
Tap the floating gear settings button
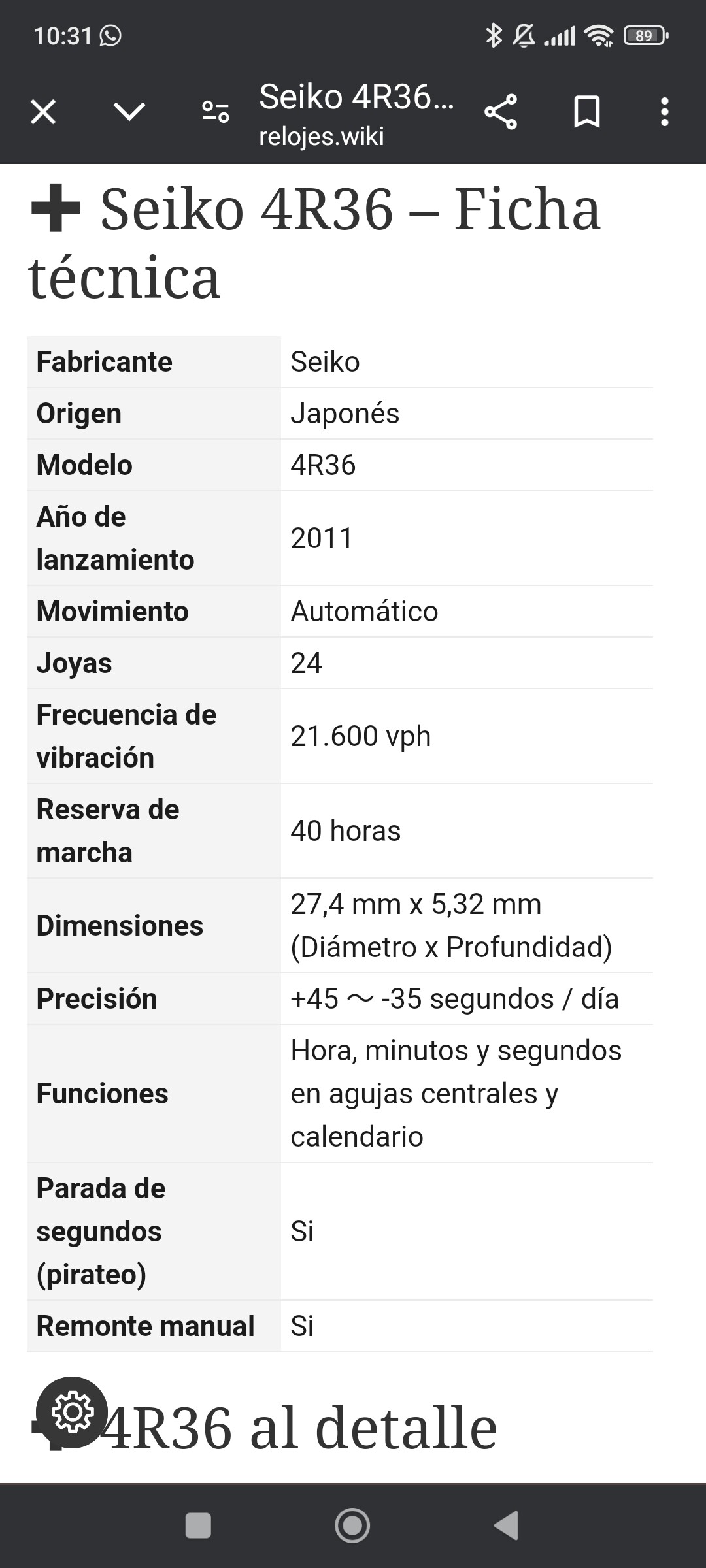[x=72, y=1413]
